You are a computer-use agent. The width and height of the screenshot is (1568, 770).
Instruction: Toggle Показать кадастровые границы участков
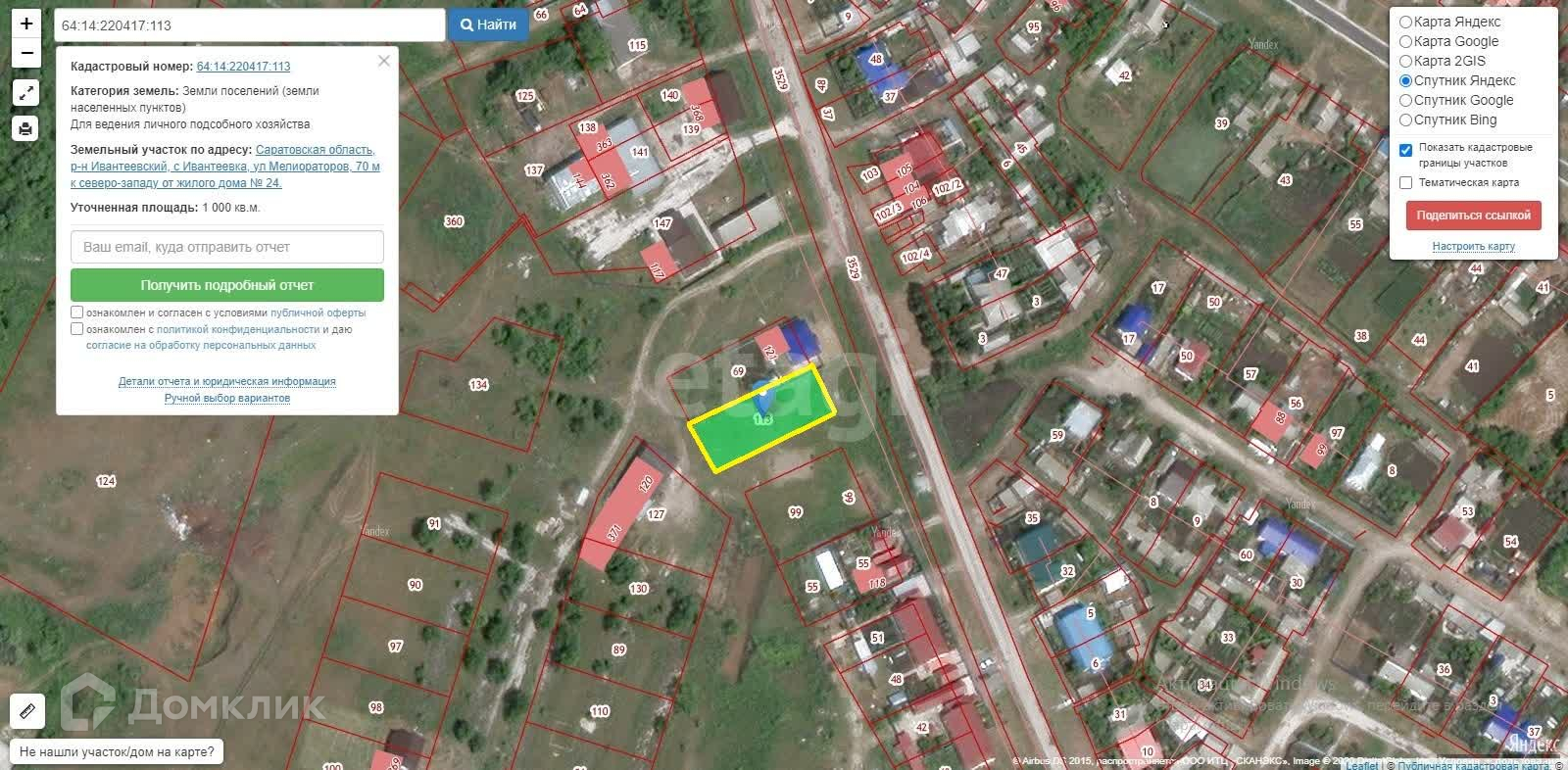click(1405, 150)
